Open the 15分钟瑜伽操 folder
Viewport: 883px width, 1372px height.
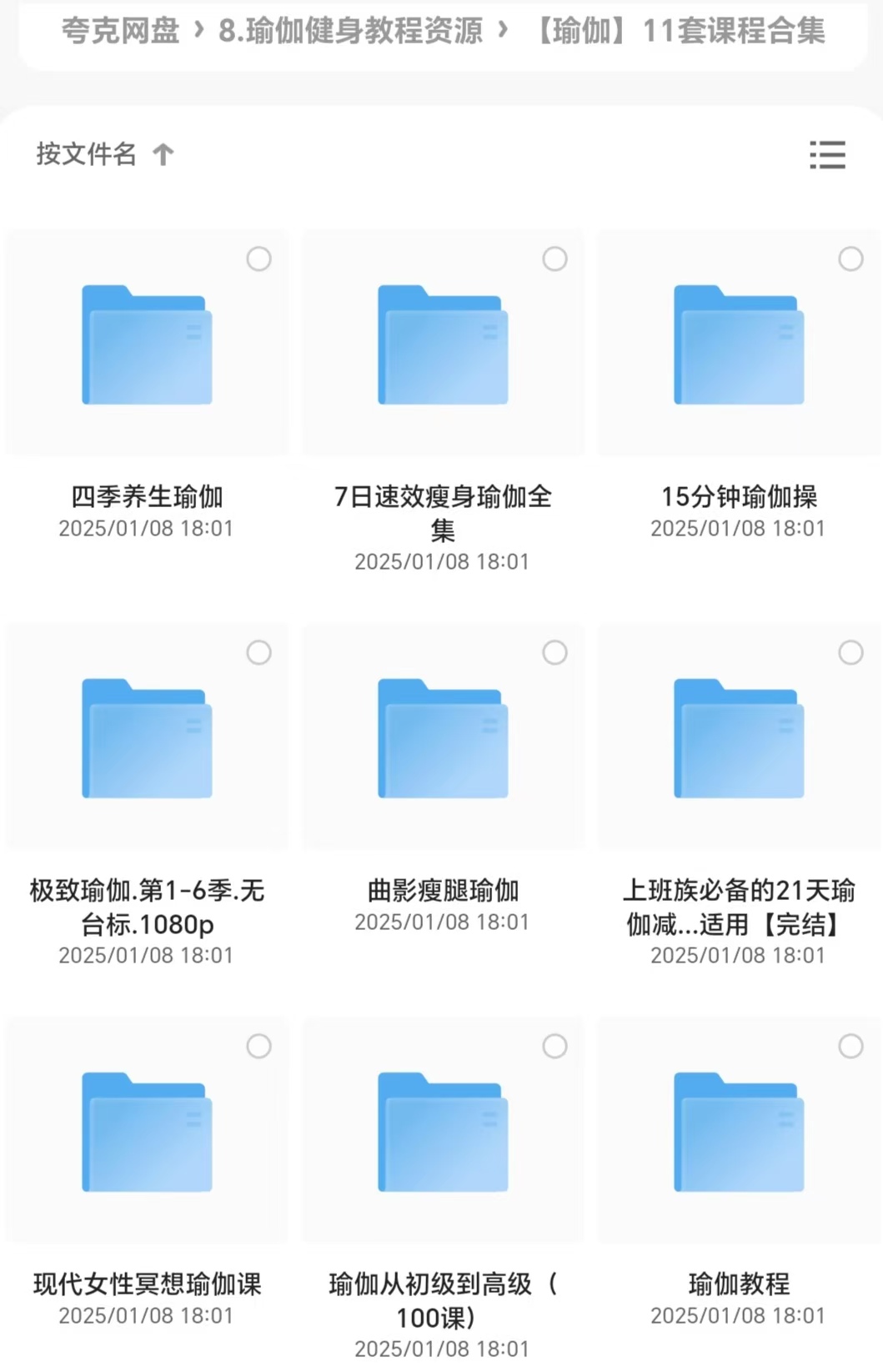tap(737, 343)
